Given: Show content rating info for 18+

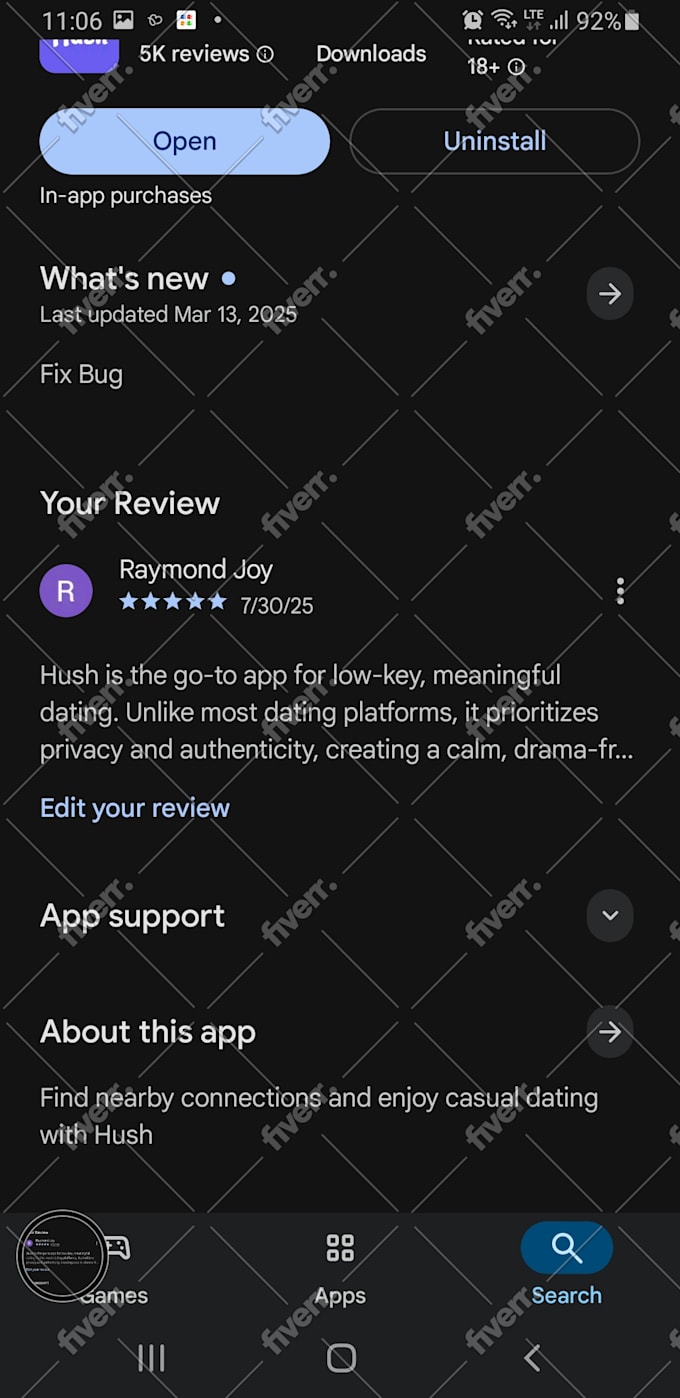Looking at the screenshot, I should tap(516, 67).
